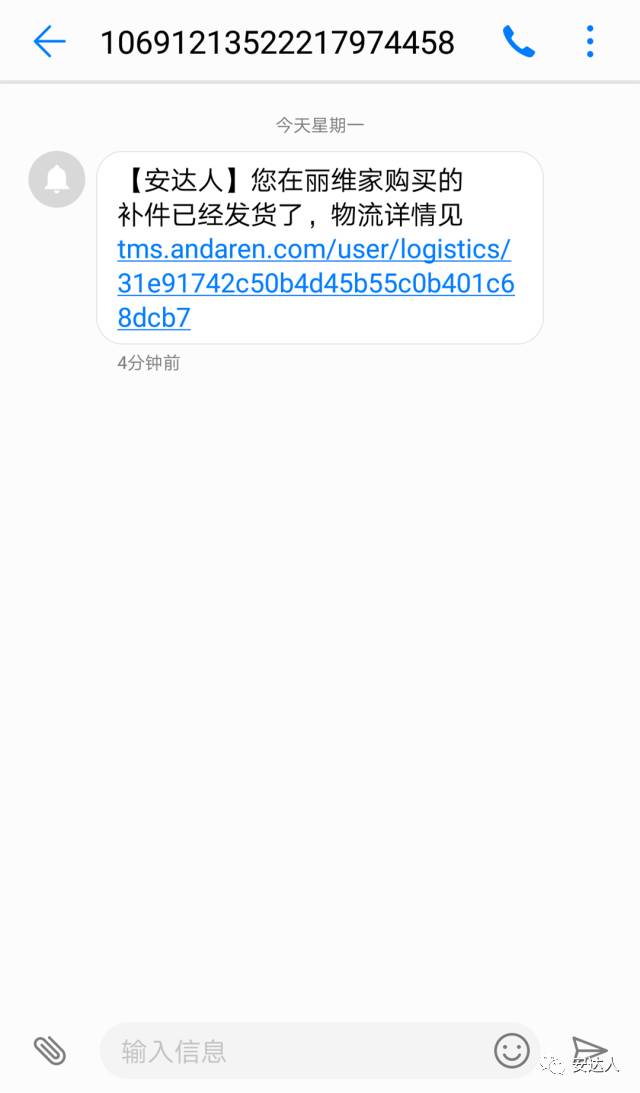The image size is (640, 1093).
Task: Tap the sender's bell avatar
Action: [x=56, y=179]
